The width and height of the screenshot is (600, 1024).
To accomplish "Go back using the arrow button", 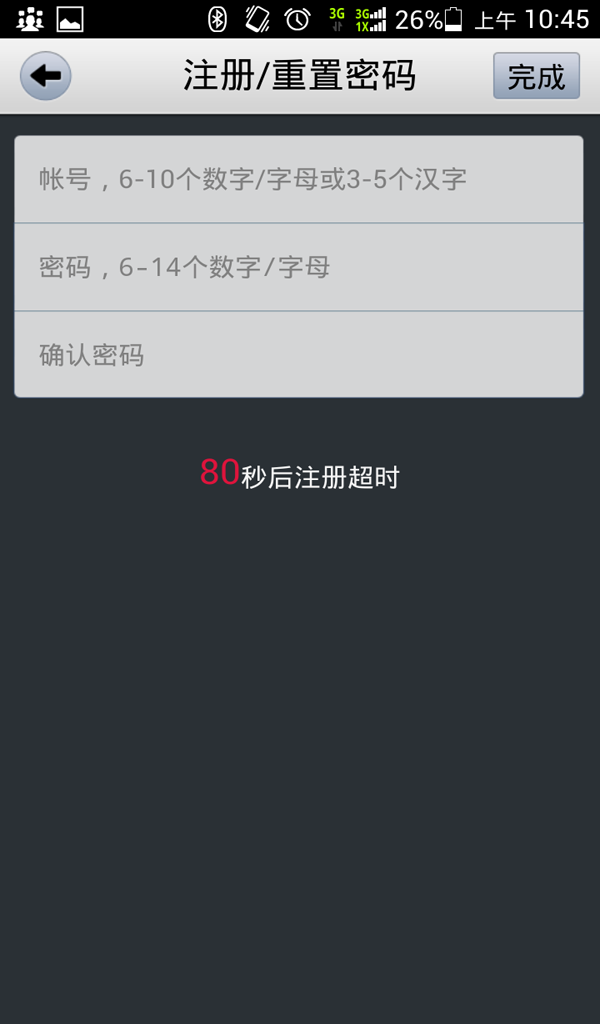I will (x=46, y=76).
